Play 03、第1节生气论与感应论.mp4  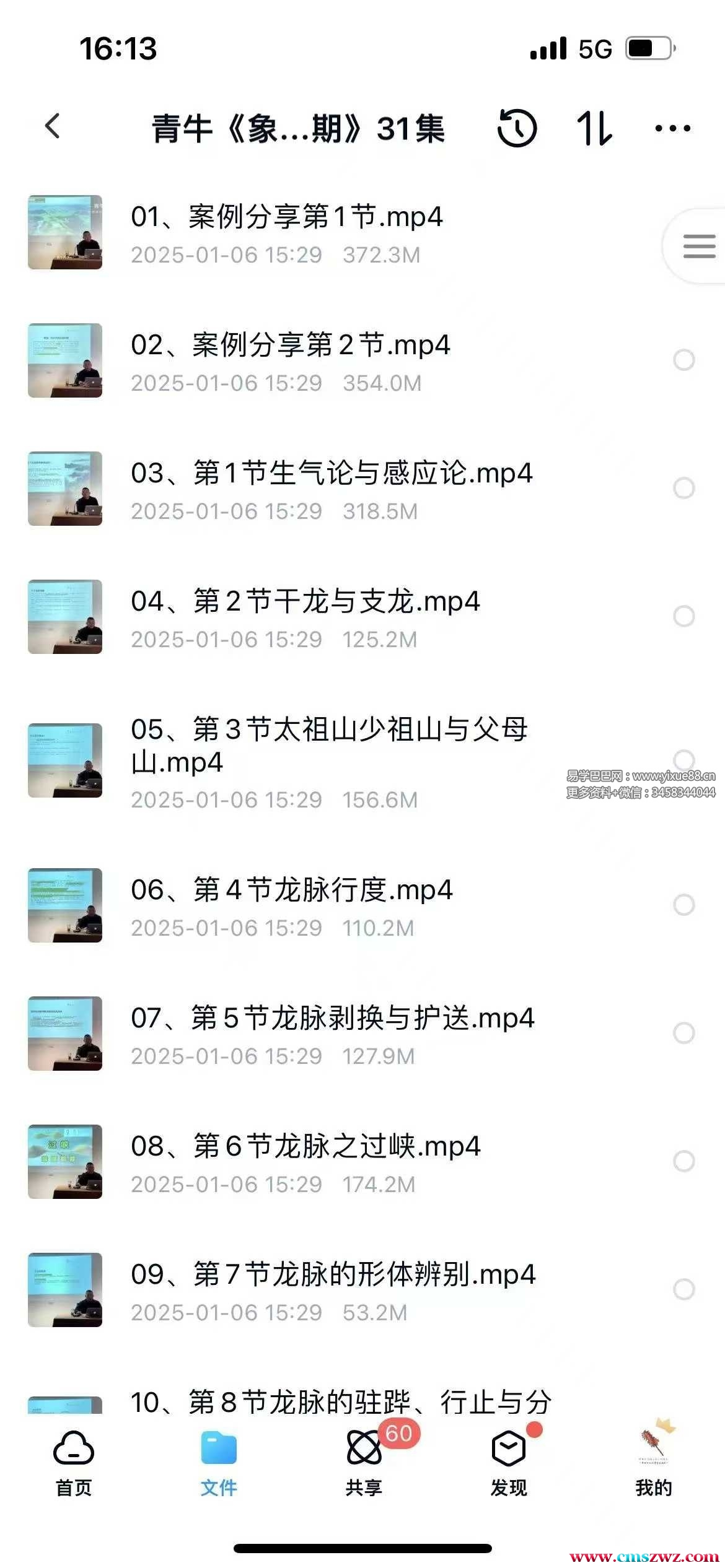tap(331, 488)
